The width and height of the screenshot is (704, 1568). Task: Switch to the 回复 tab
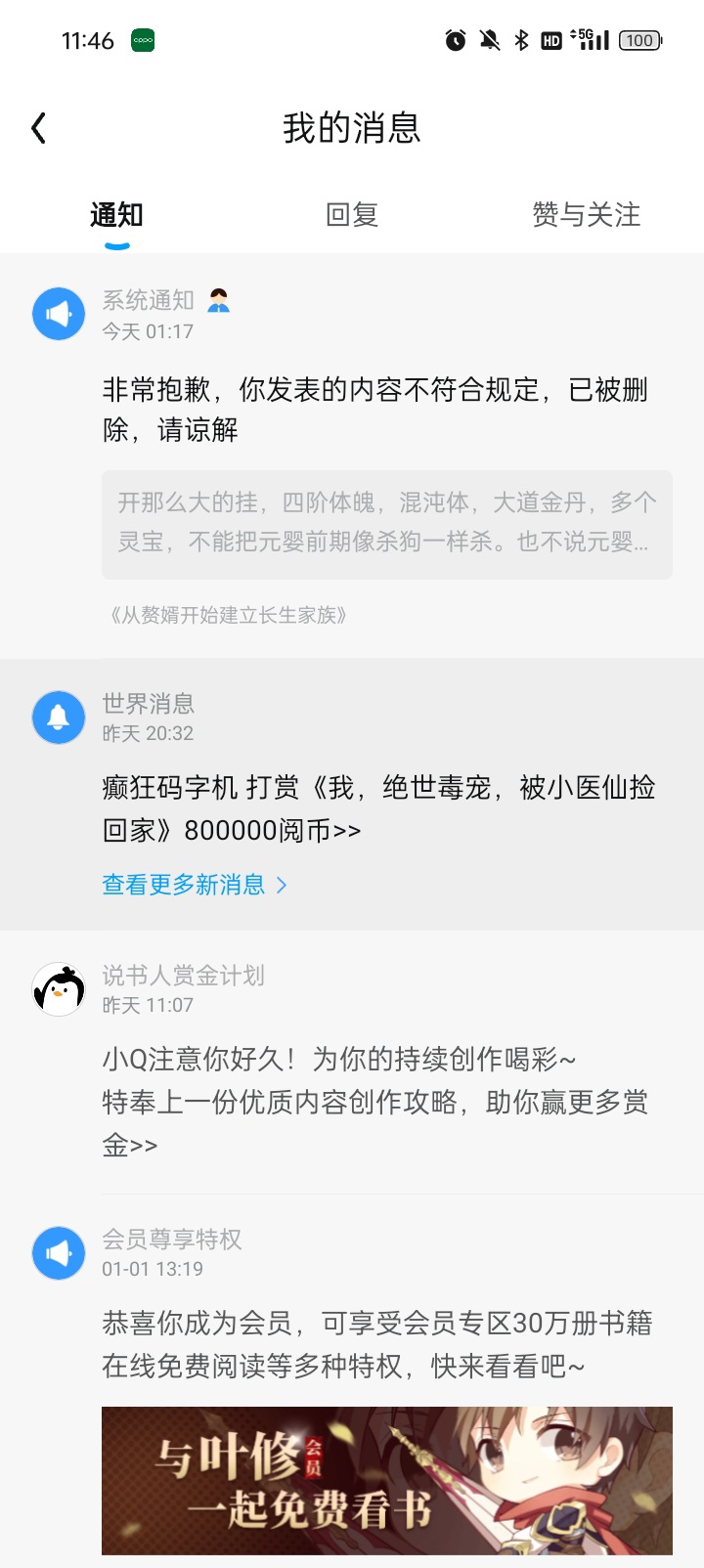pos(352,214)
